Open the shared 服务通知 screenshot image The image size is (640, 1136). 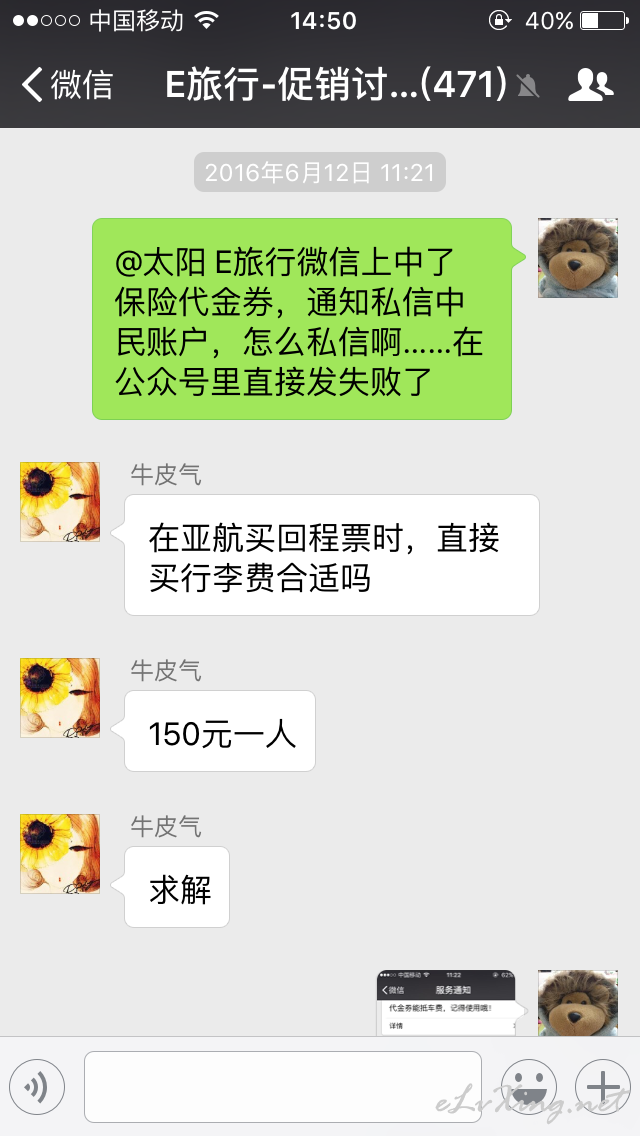click(446, 1003)
